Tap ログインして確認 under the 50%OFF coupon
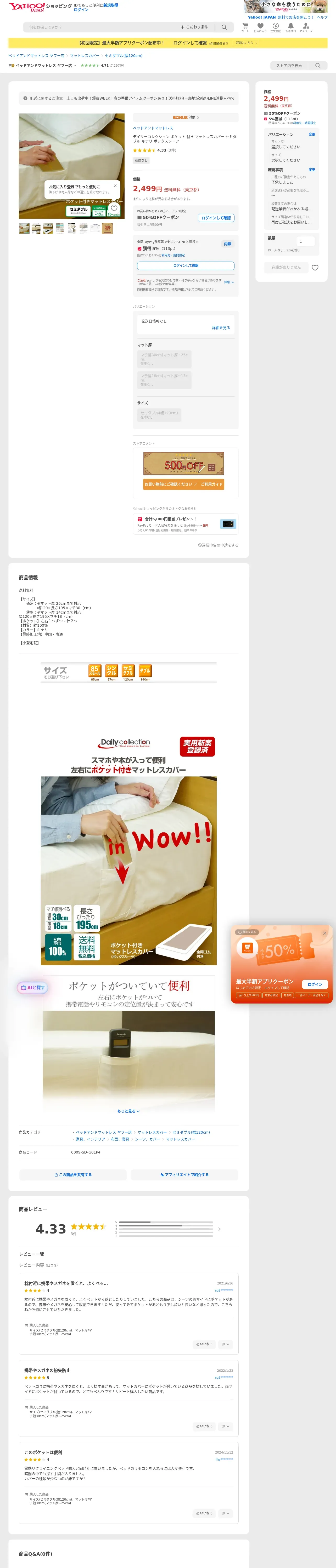The height and width of the screenshot is (1568, 336). pos(216,218)
